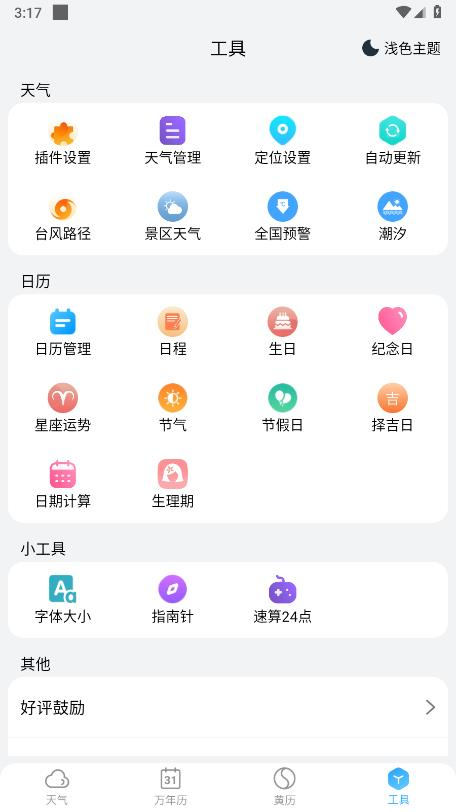Open 自动更新 auto update option
The image size is (456, 812).
tap(392, 141)
